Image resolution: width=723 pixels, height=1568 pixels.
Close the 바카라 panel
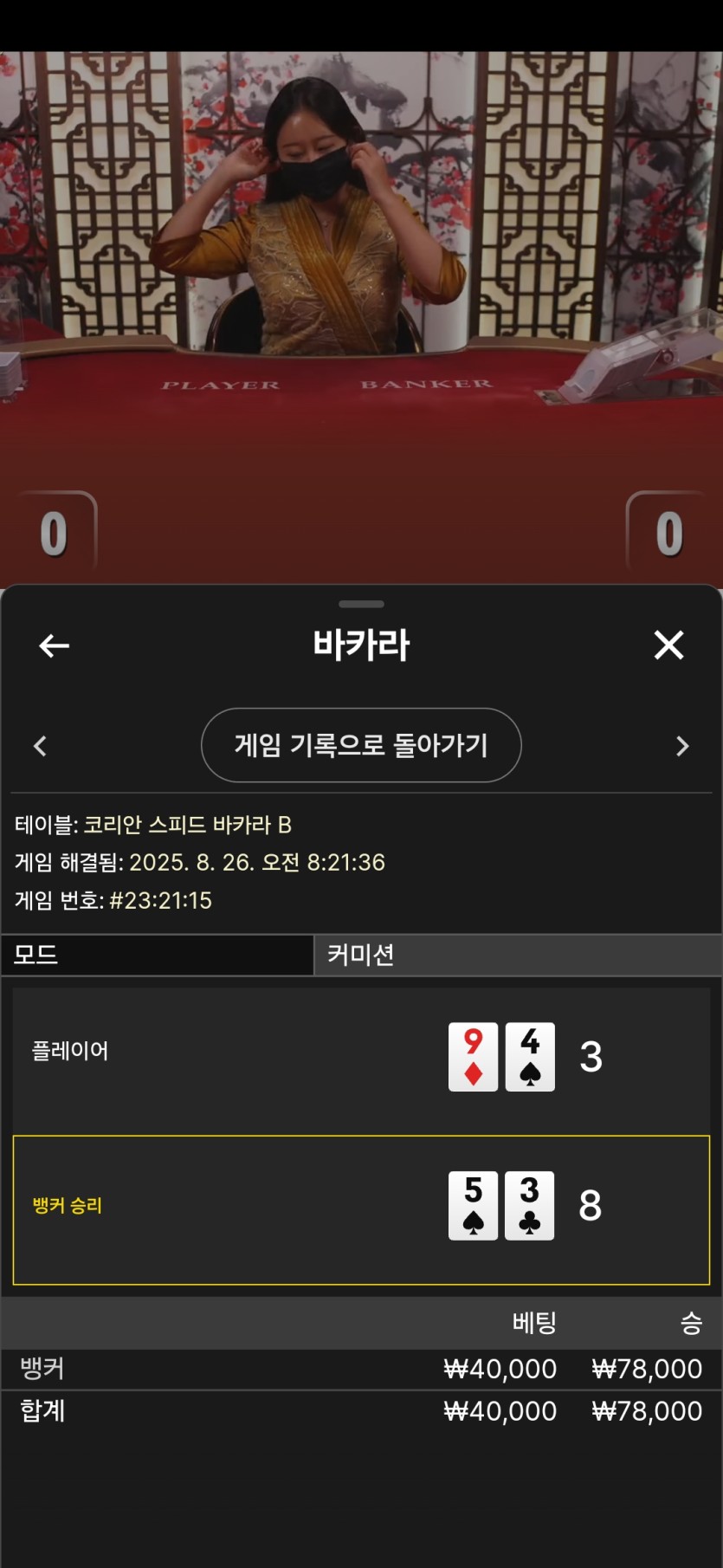pyautogui.click(x=668, y=645)
